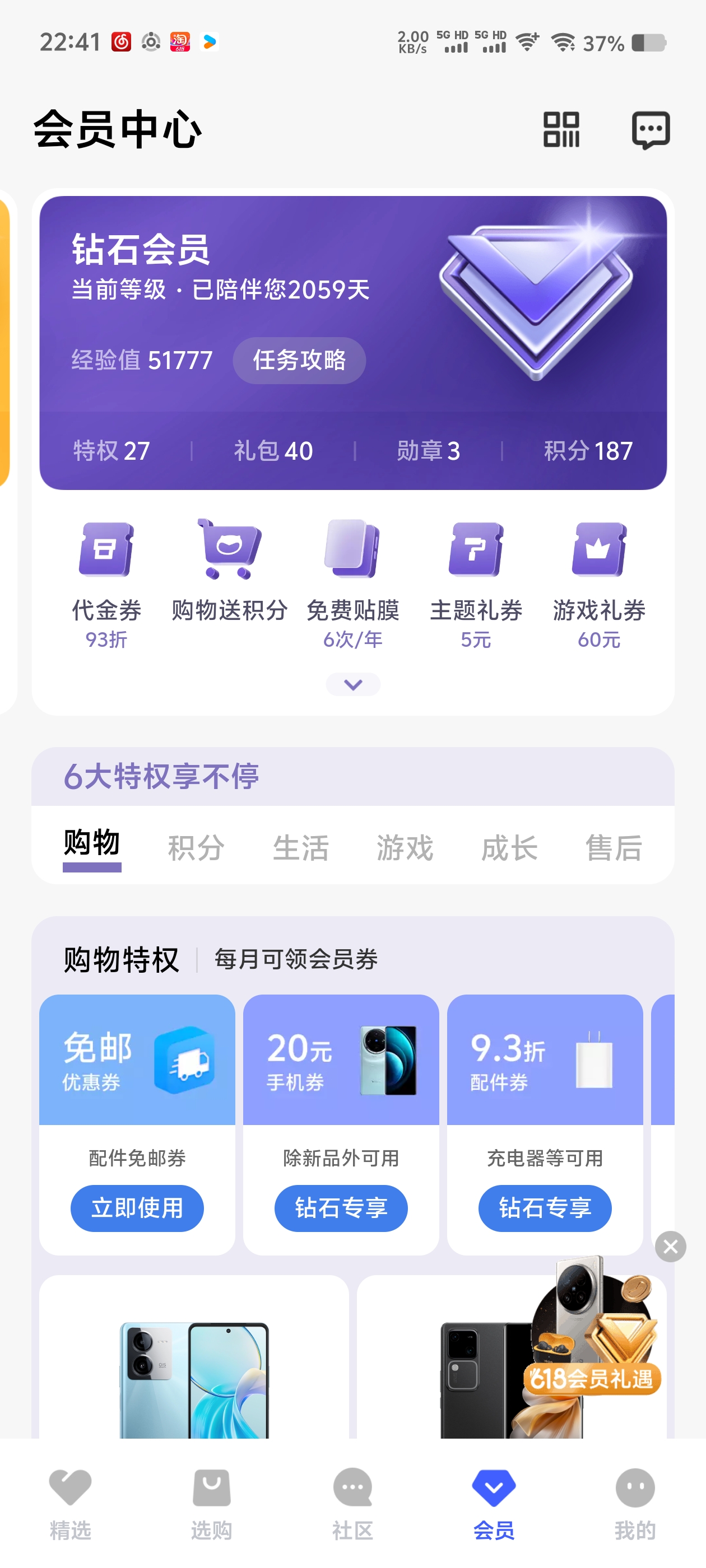Tap the 任务攻略 button

[x=299, y=360]
